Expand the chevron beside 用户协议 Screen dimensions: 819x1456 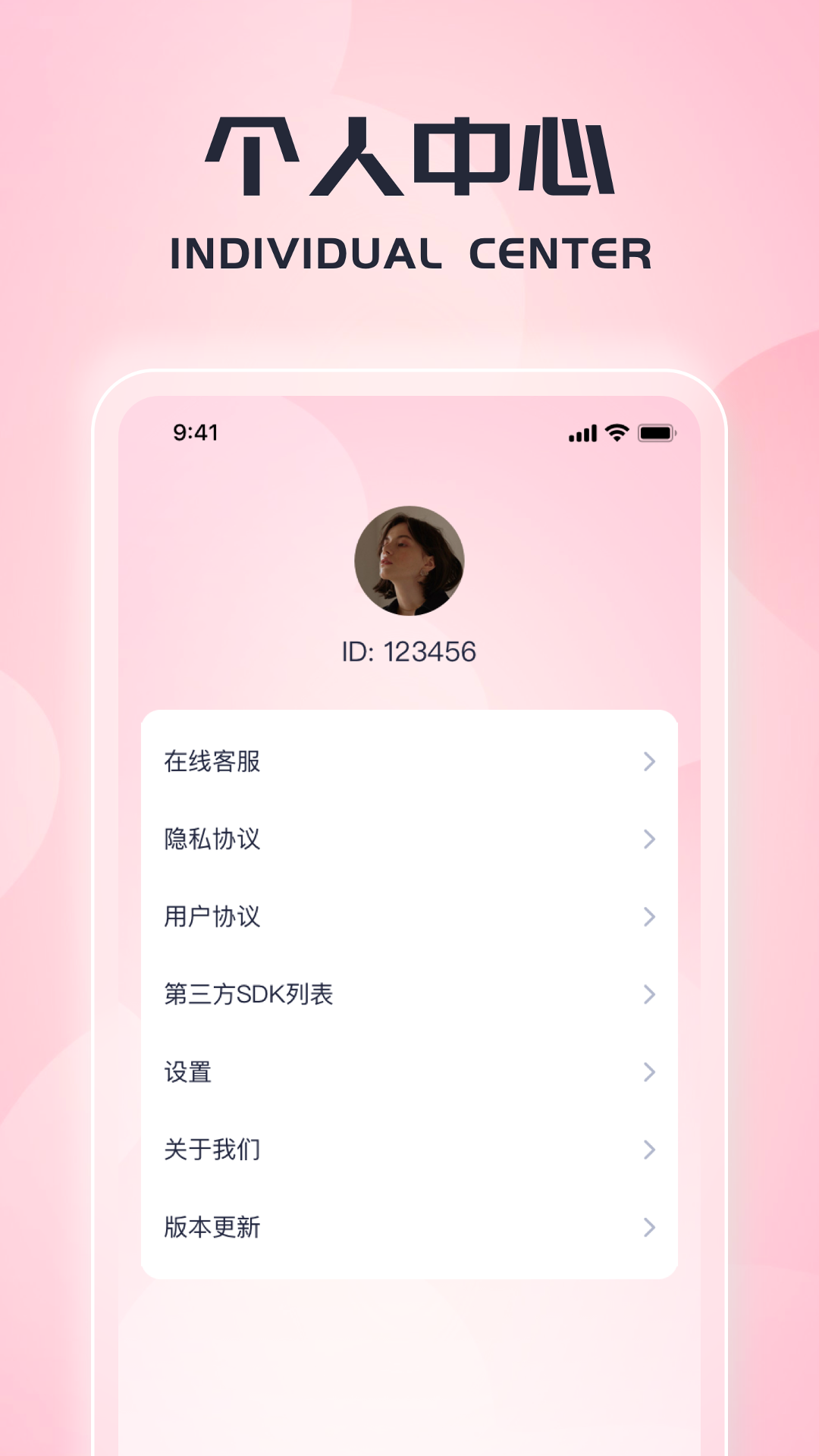pos(648,918)
